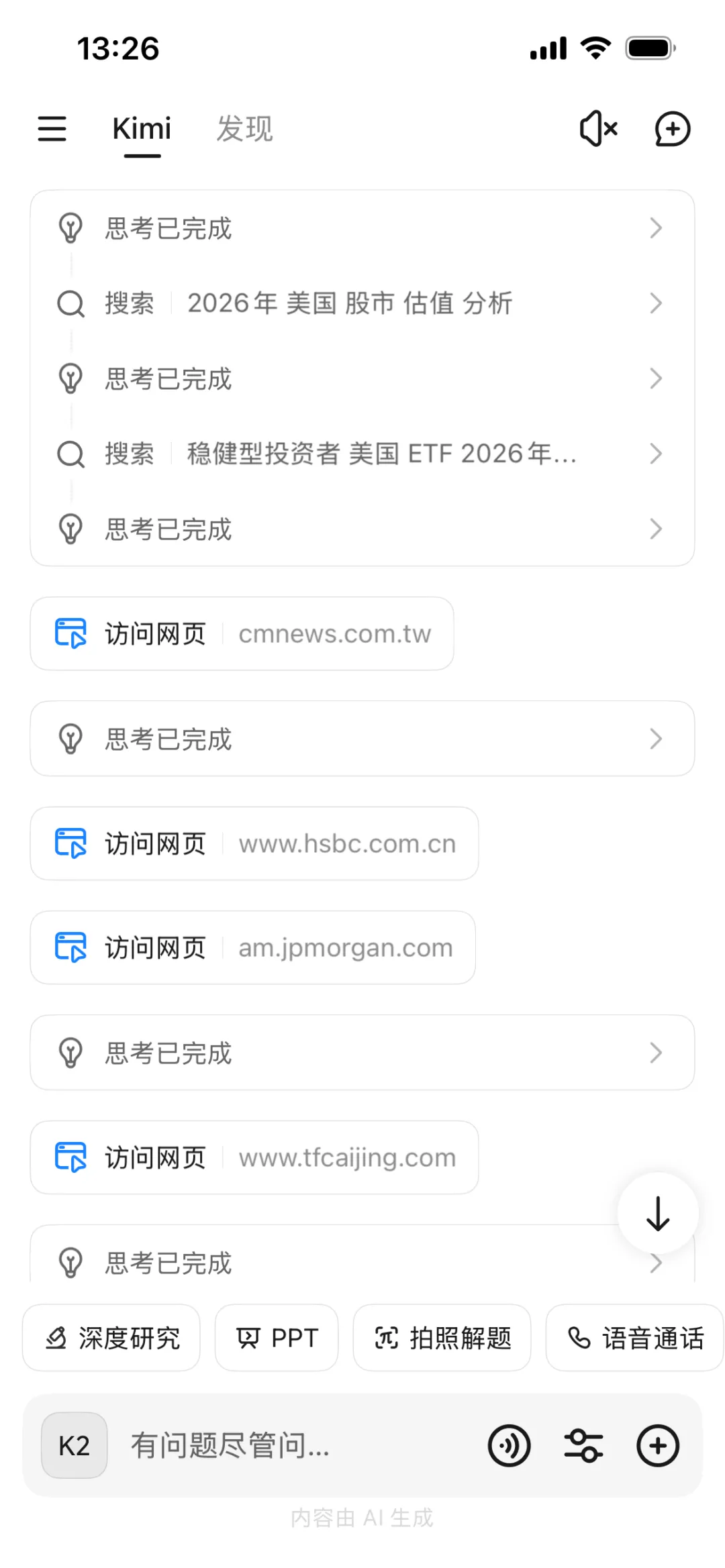
Task: Open the K2 model selector
Action: tap(75, 1445)
